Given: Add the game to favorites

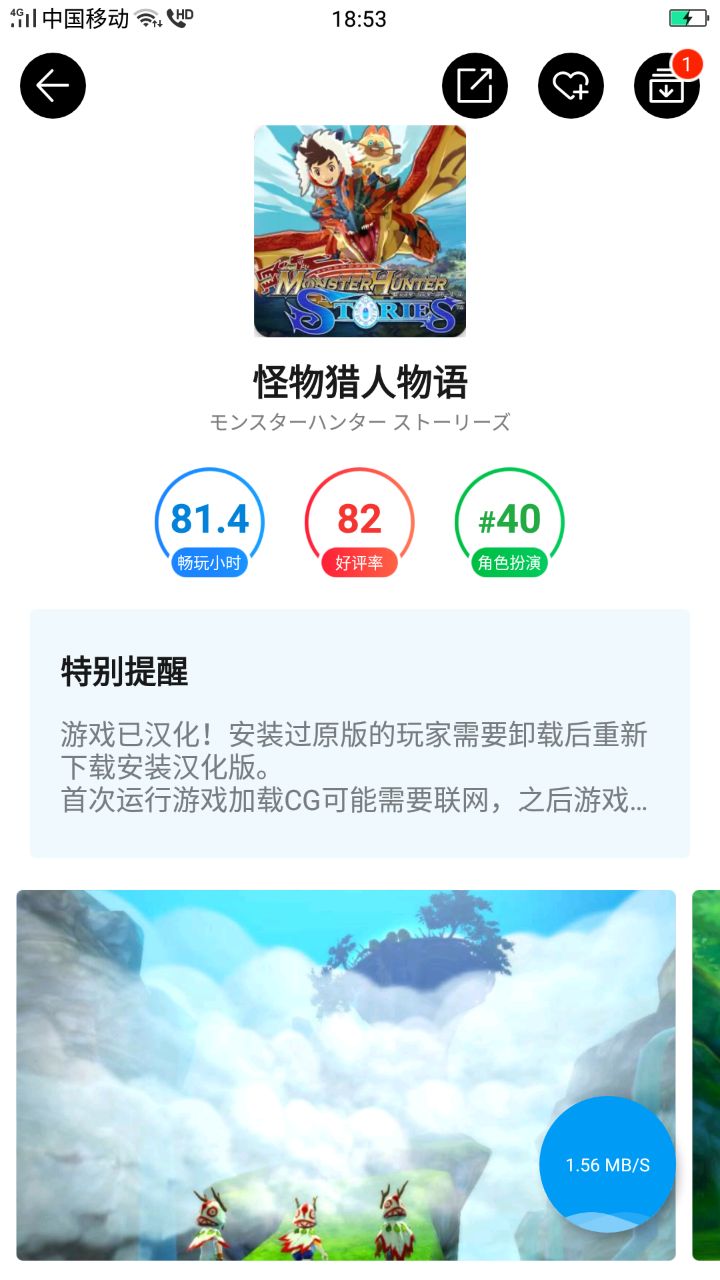Looking at the screenshot, I should point(571,86).
